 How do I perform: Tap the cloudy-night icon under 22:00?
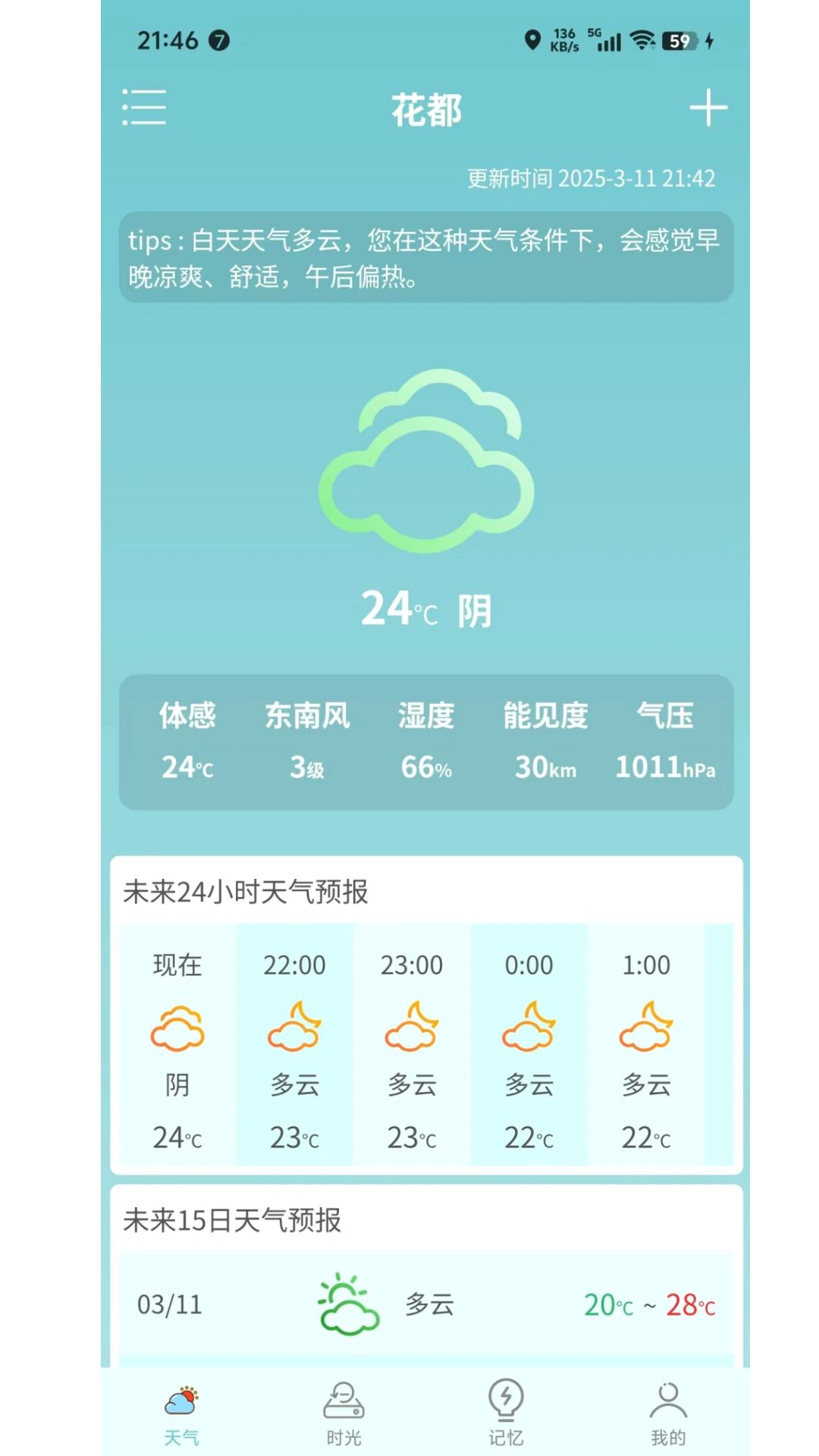click(x=294, y=1028)
